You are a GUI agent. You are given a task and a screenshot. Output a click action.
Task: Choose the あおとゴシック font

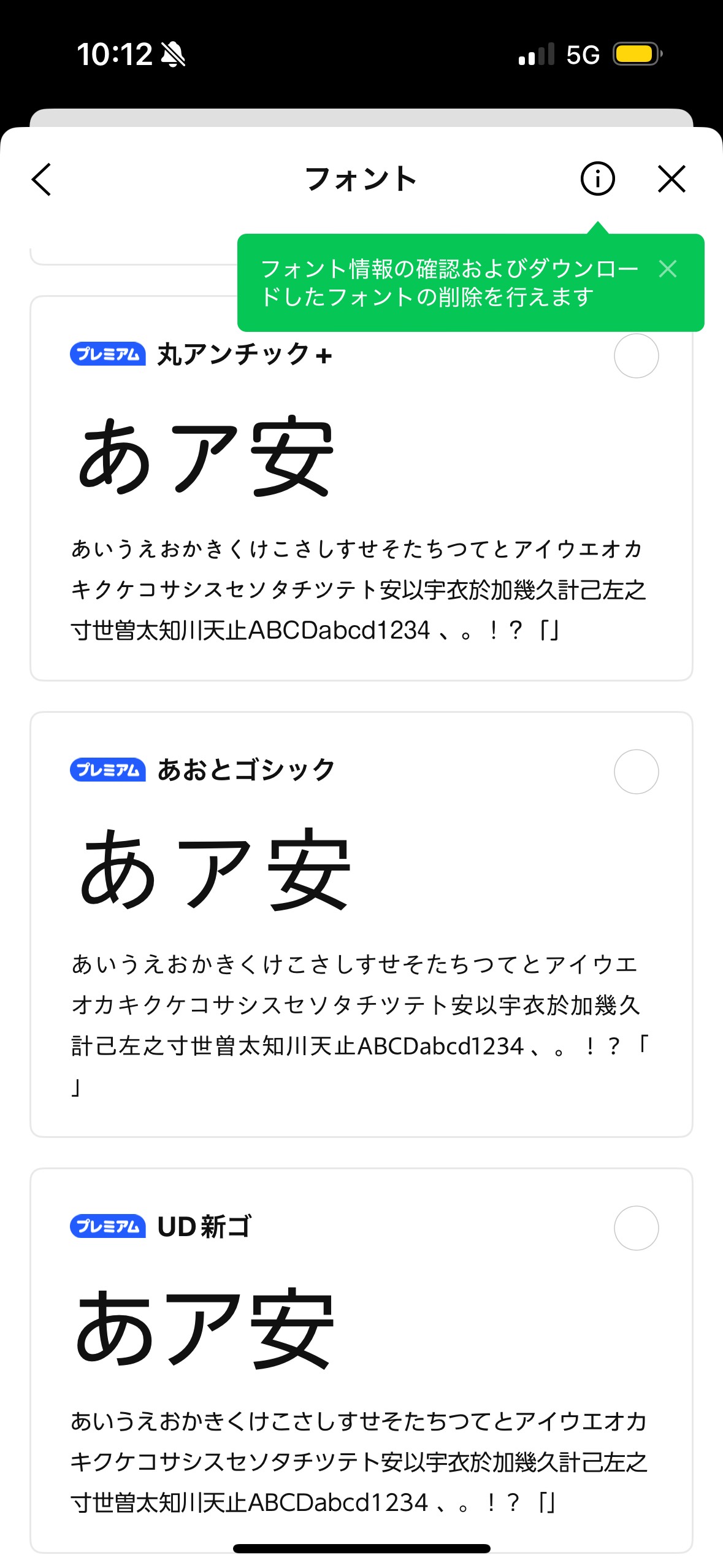point(636,772)
